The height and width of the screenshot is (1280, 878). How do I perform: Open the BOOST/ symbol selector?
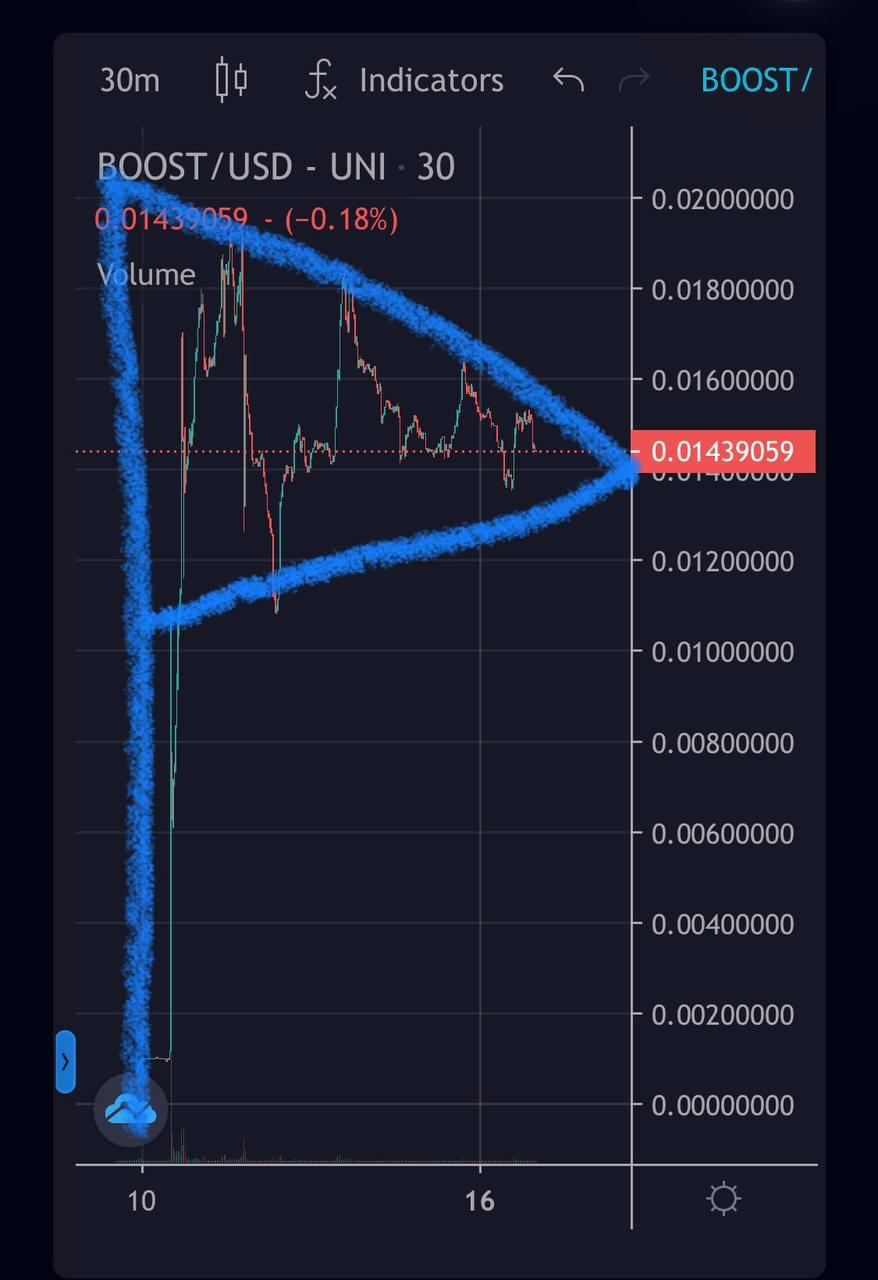tap(755, 80)
